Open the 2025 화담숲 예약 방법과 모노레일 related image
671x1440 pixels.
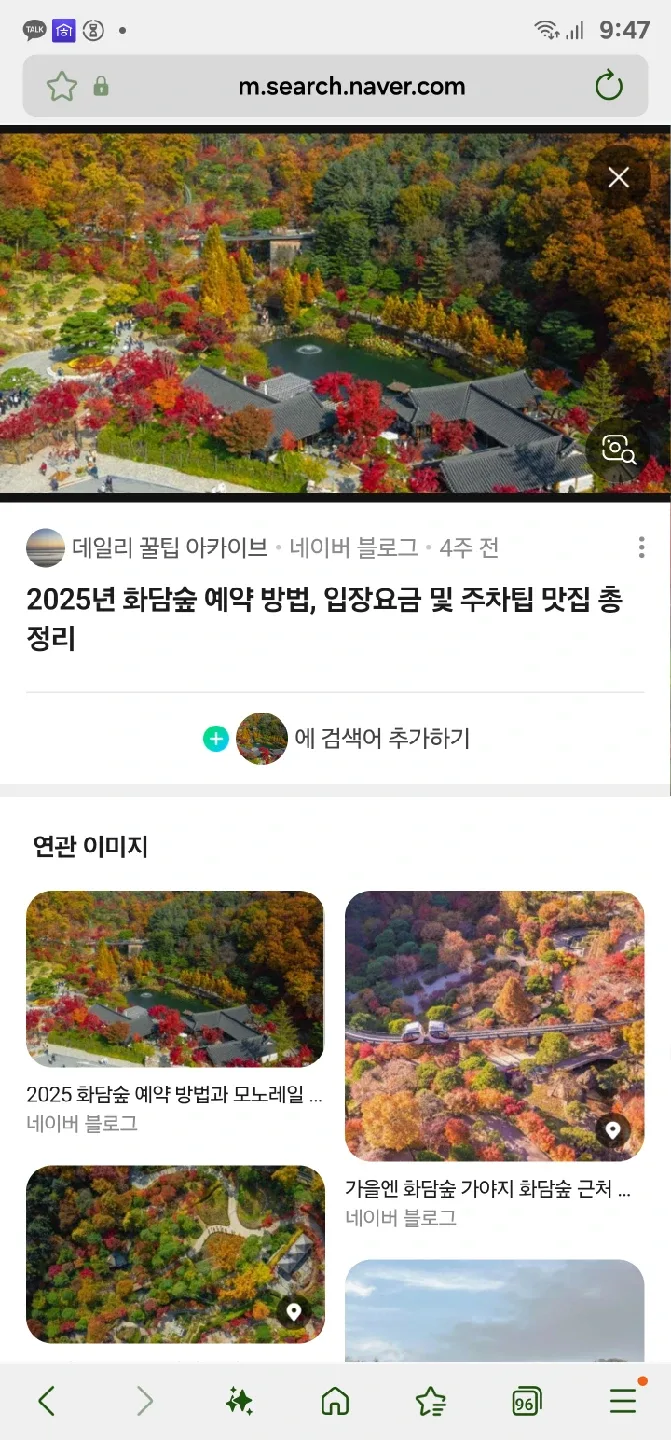pos(175,980)
